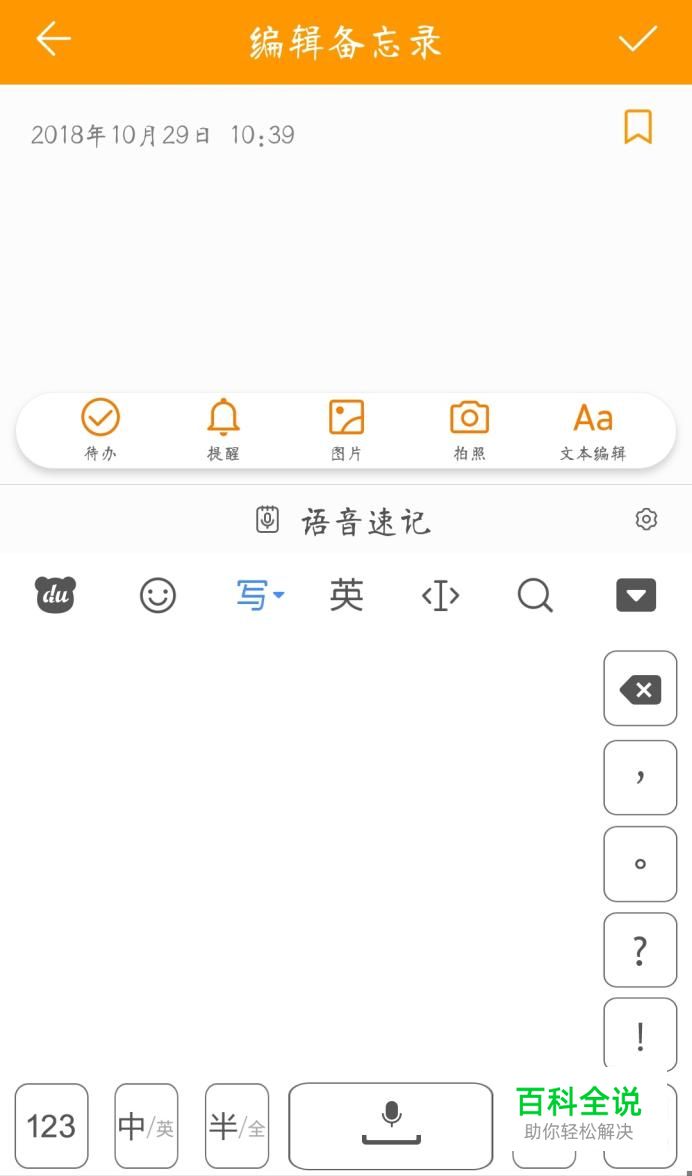Tap the backspace key
This screenshot has width=692, height=1176.
pos(640,688)
